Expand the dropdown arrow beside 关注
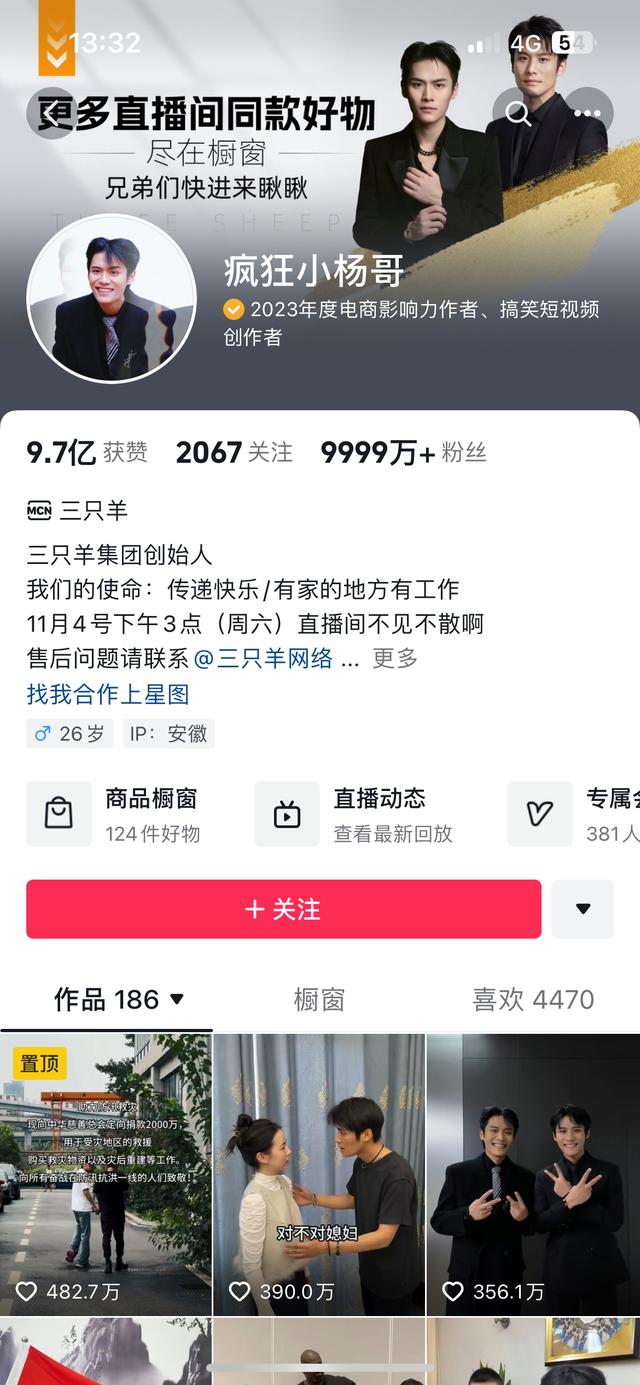This screenshot has width=640, height=1385. 583,909
